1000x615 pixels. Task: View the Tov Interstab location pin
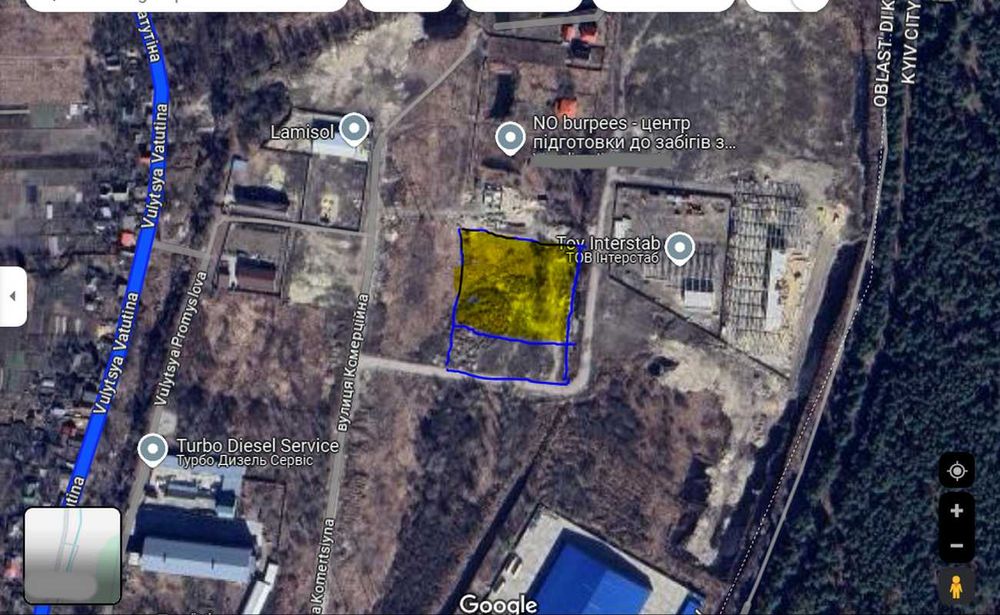tap(680, 248)
